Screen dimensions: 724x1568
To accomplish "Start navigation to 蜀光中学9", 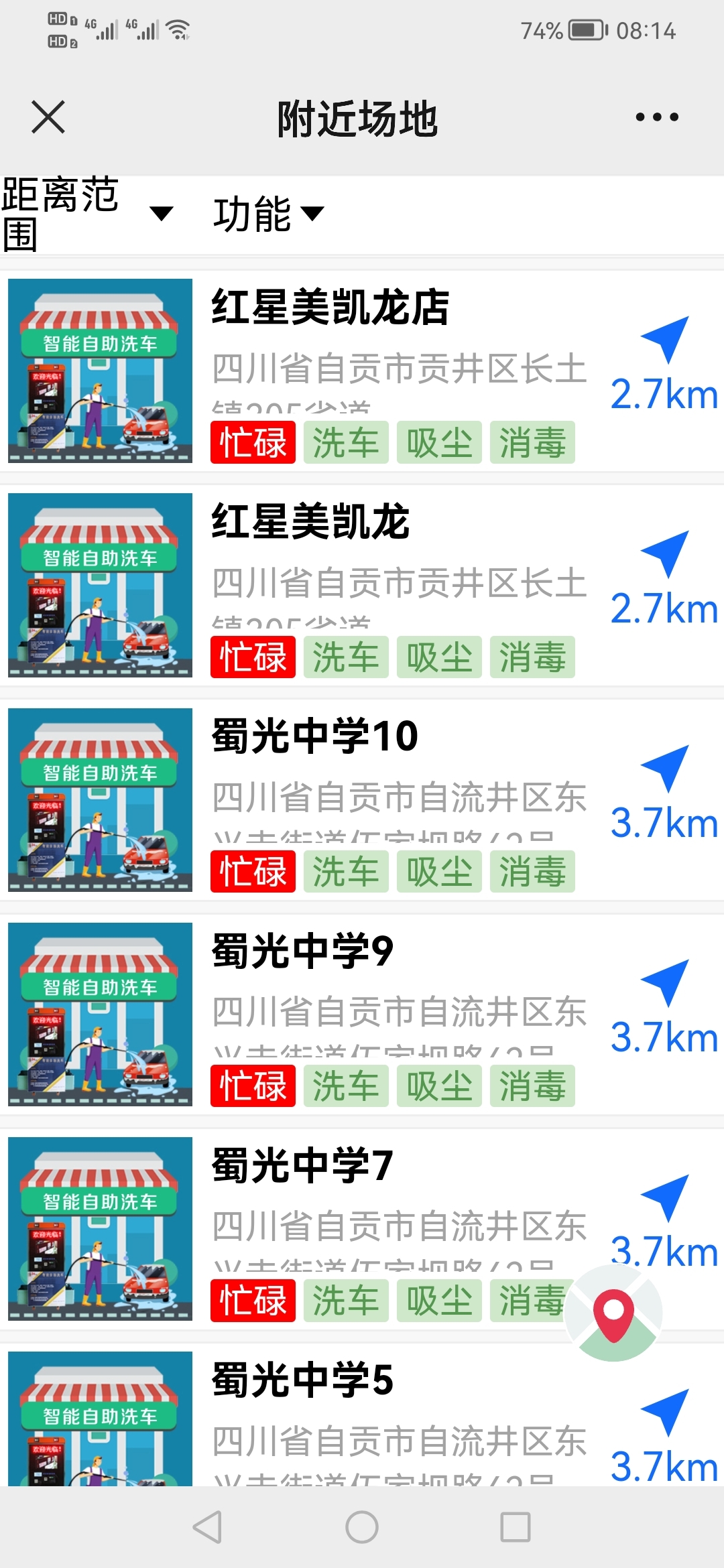I will click(665, 982).
